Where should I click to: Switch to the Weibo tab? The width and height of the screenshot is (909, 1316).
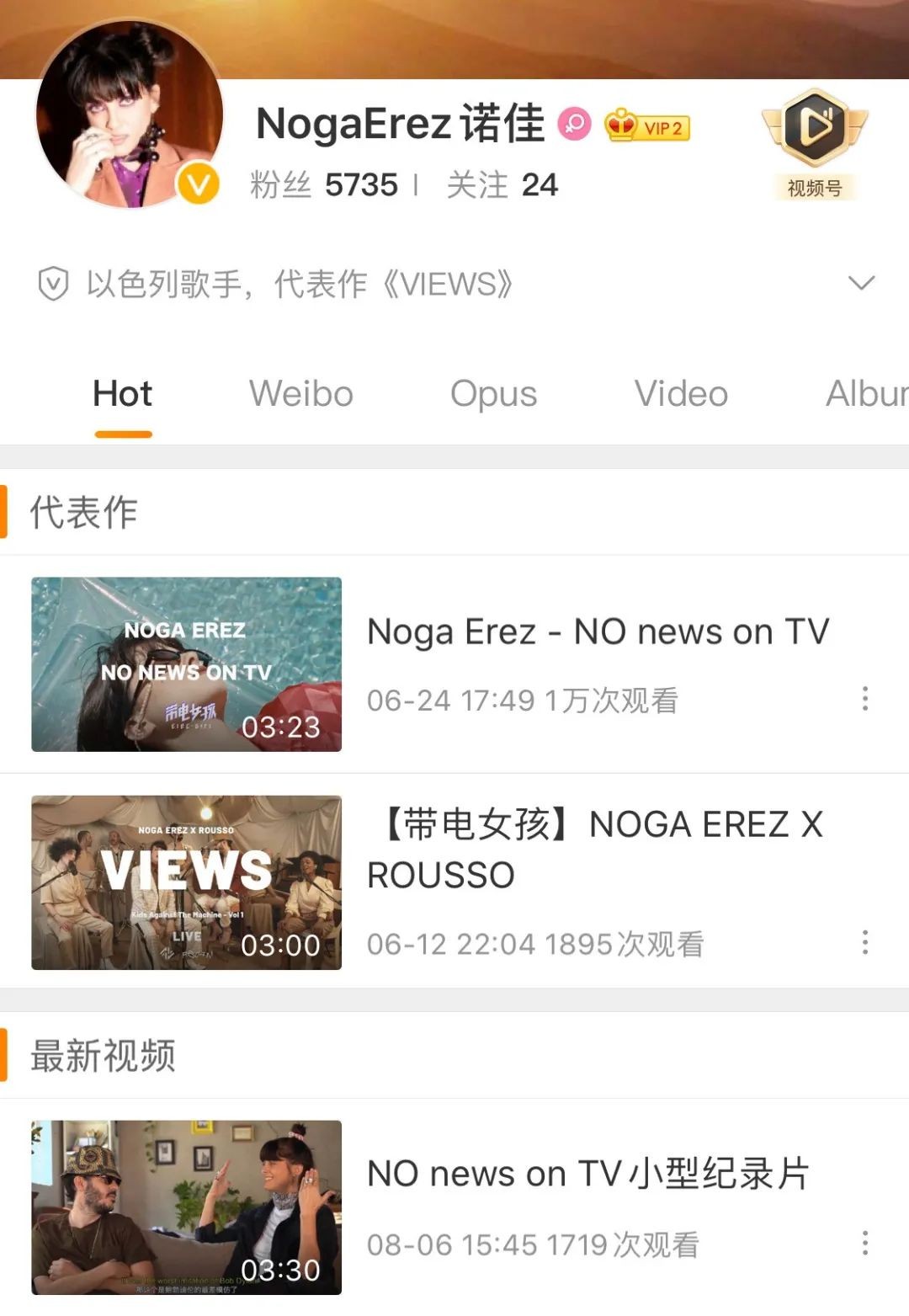pyautogui.click(x=301, y=394)
